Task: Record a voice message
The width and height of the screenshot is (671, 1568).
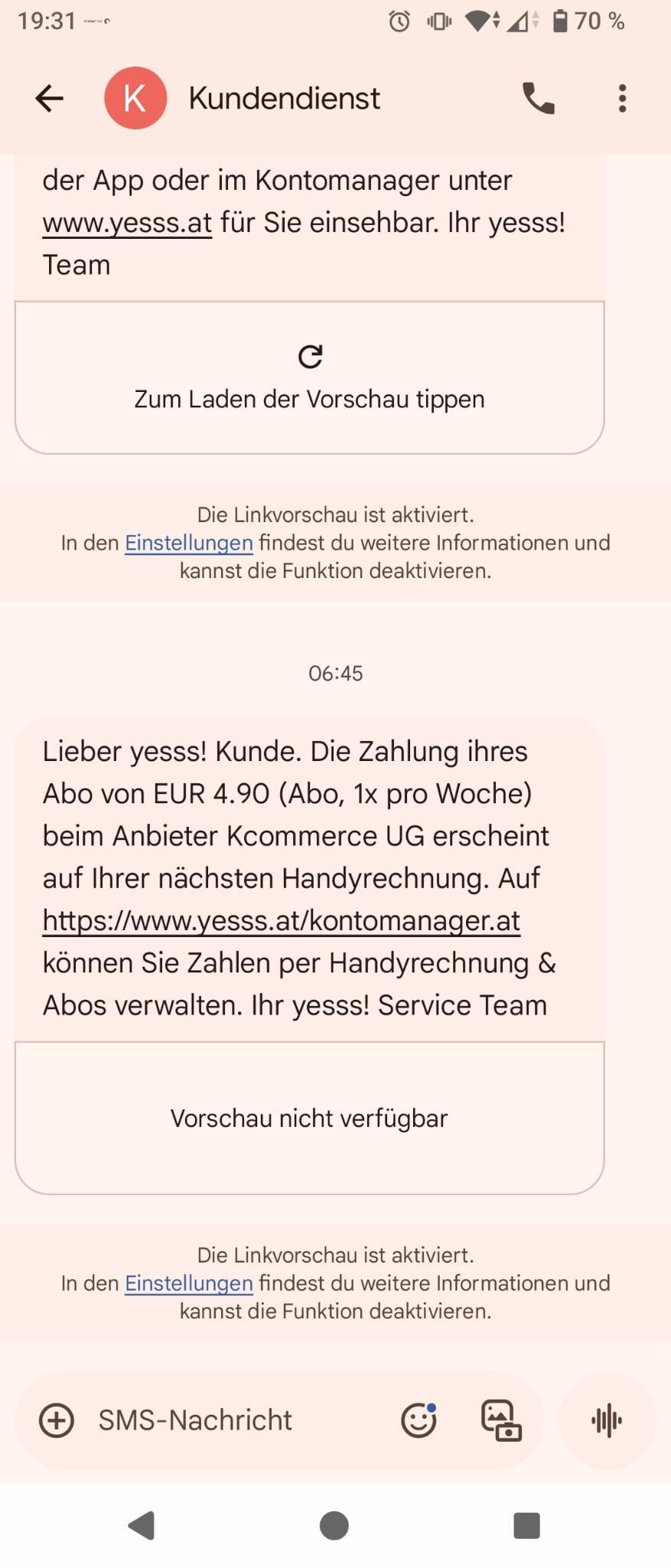Action: pyautogui.click(x=607, y=1420)
